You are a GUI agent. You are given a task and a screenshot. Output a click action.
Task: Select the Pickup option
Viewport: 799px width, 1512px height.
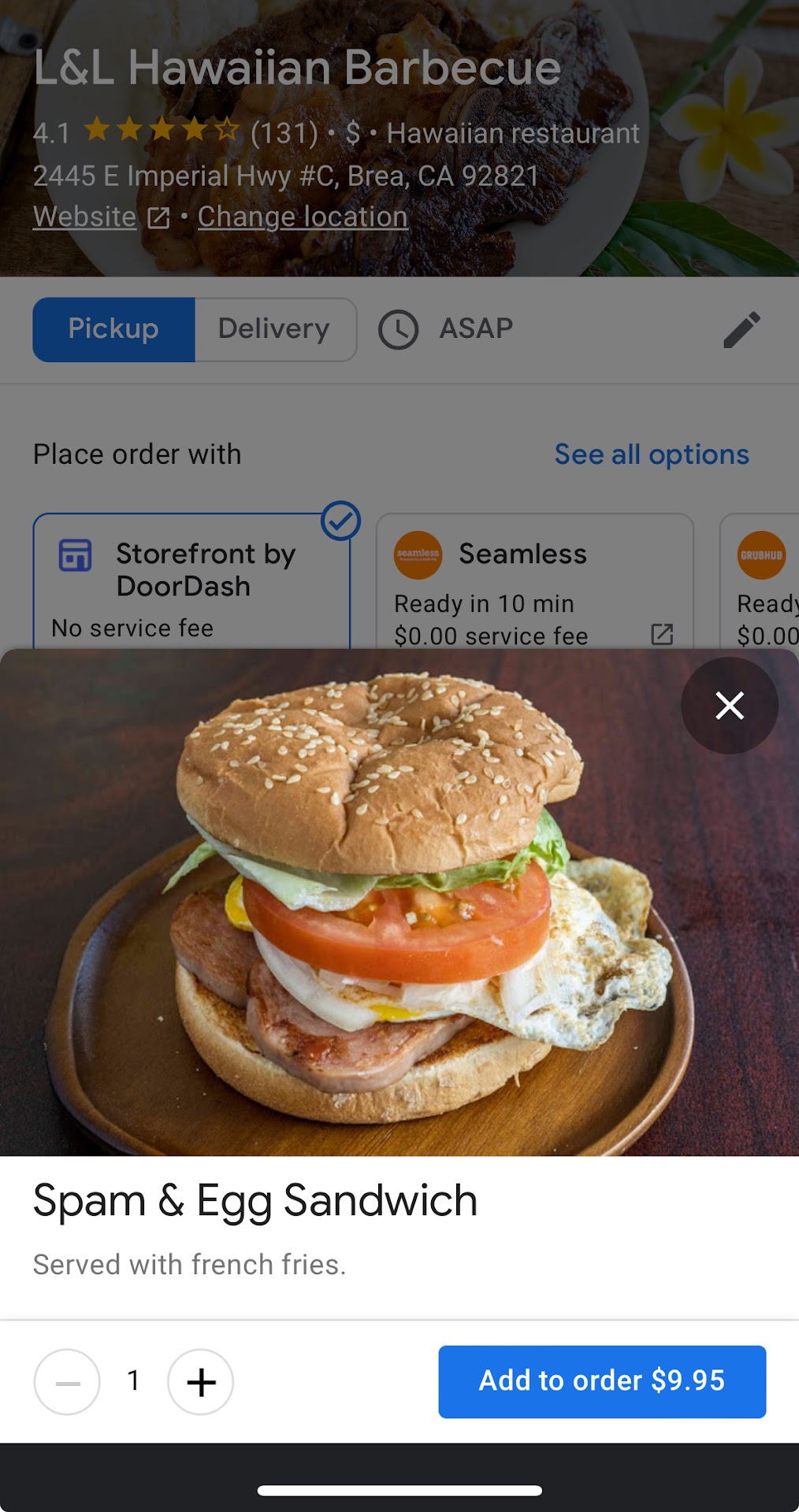(x=113, y=329)
